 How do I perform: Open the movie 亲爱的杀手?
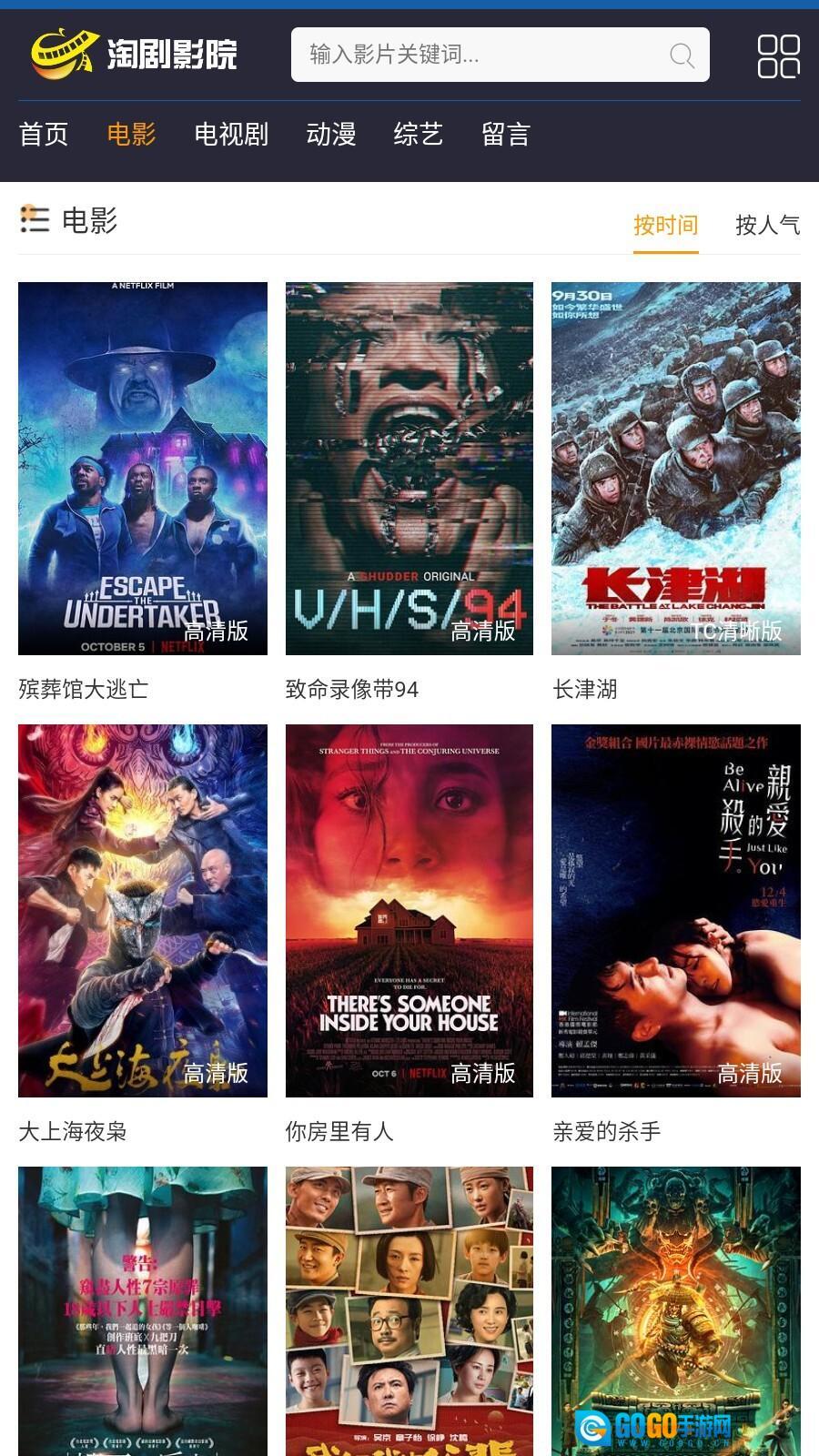(676, 910)
